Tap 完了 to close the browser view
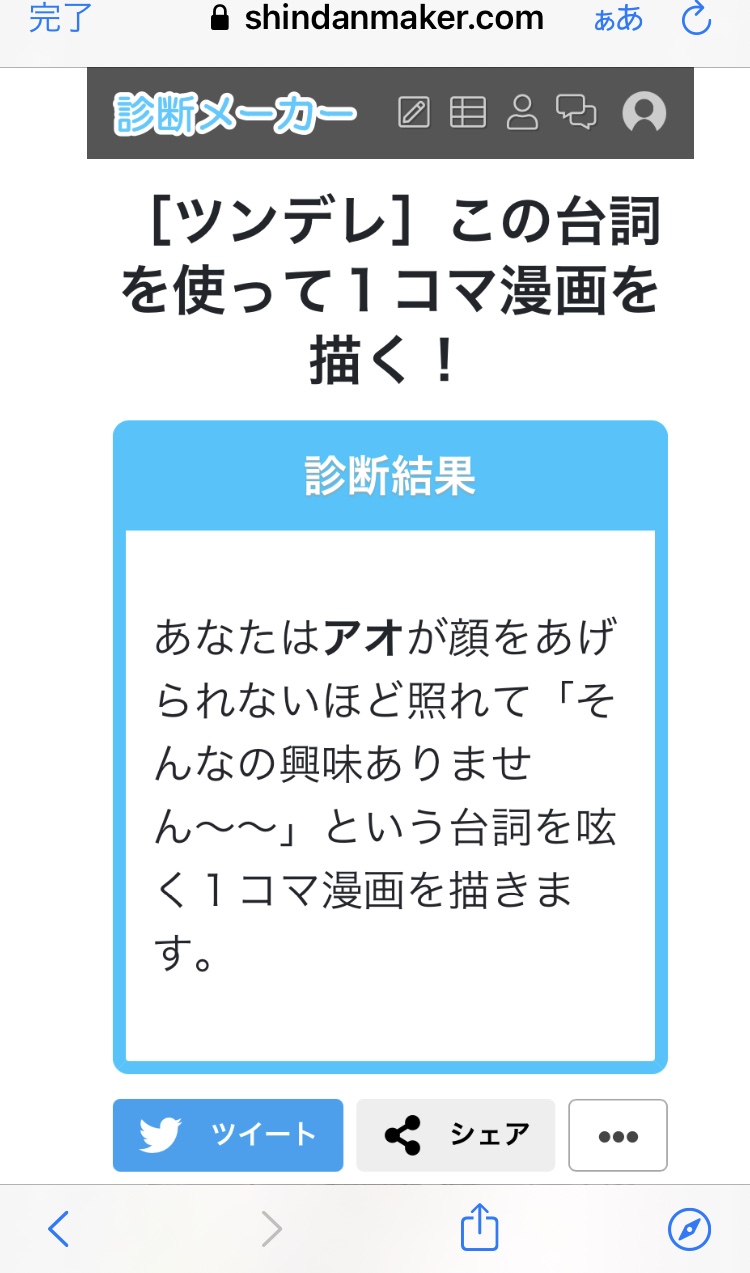Image resolution: width=750 pixels, height=1273 pixels. pos(60,17)
